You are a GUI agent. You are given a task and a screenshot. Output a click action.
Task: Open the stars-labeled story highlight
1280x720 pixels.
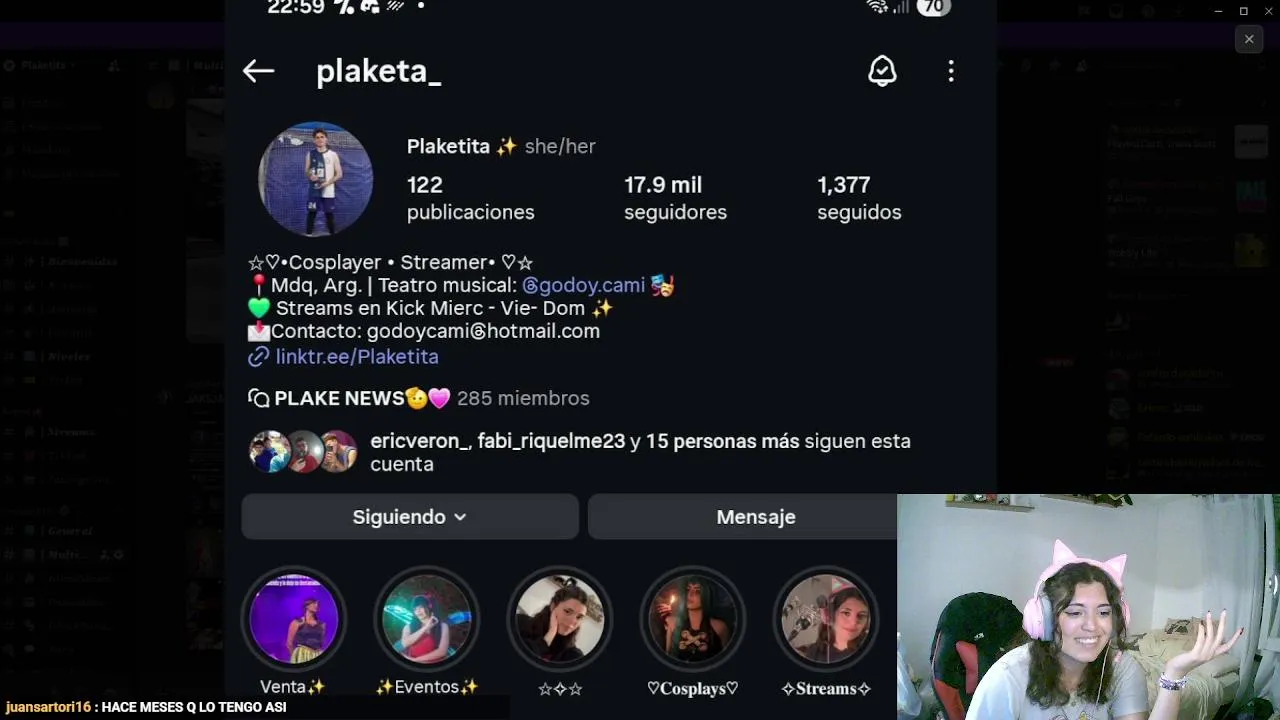560,619
